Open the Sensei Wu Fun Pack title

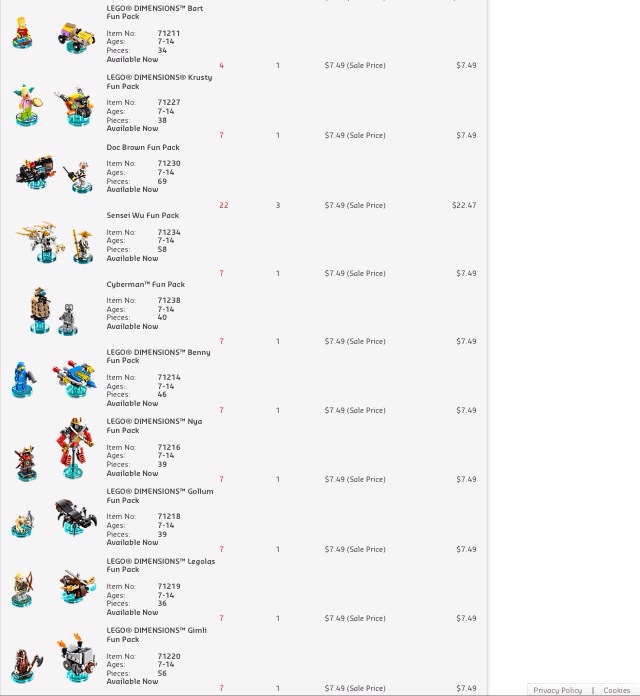(143, 215)
